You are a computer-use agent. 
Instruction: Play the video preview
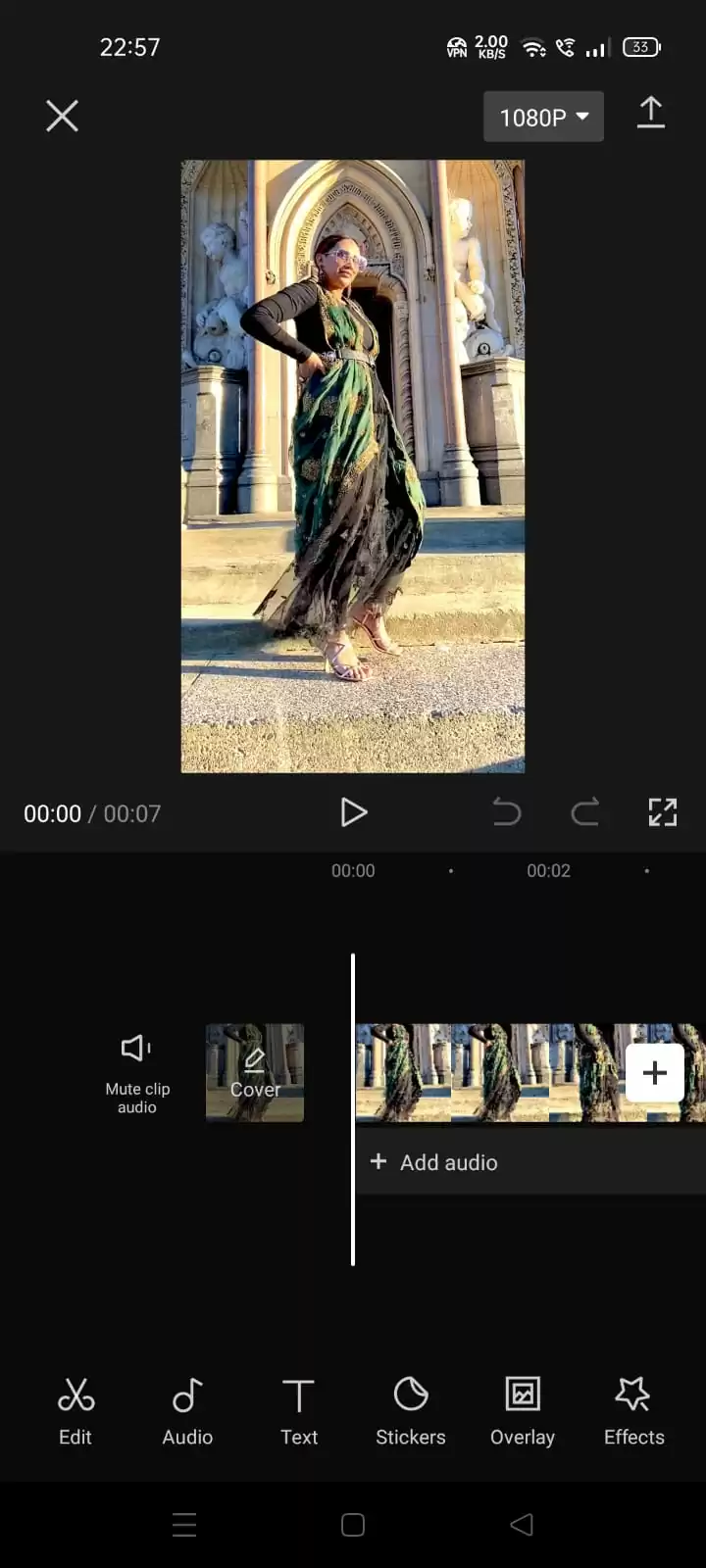click(353, 812)
